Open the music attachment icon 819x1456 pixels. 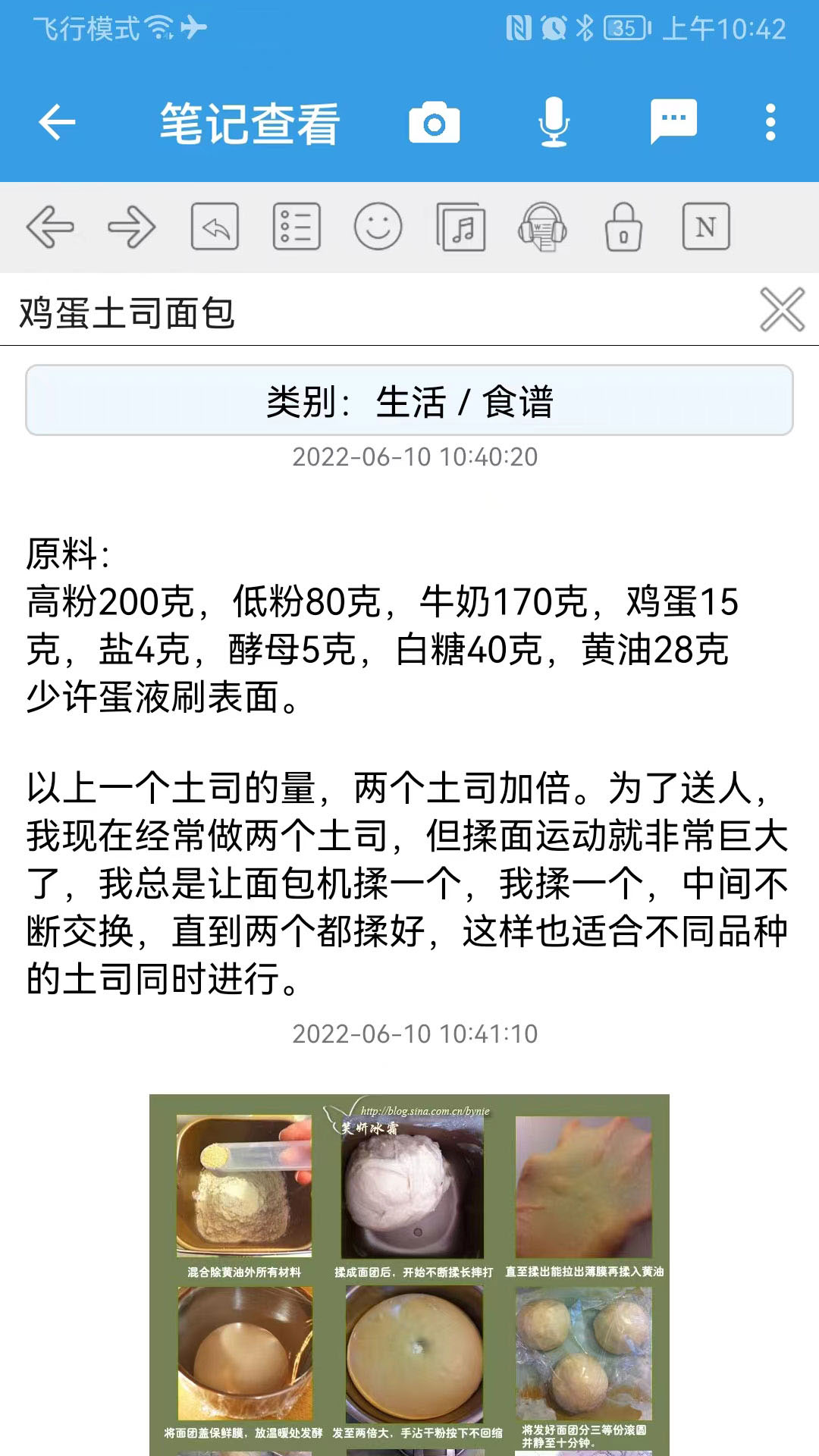(x=460, y=227)
